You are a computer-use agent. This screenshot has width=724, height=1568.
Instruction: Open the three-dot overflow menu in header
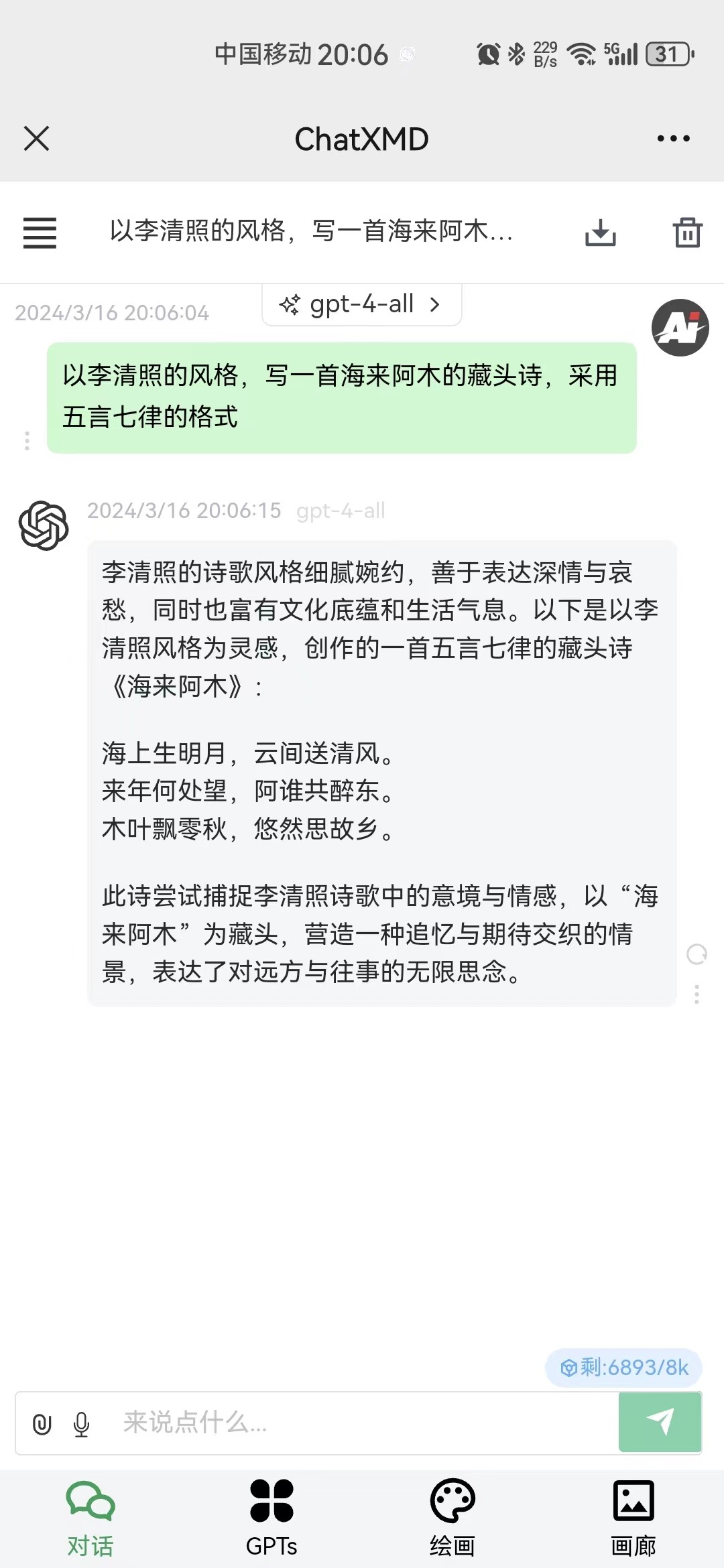coord(673,139)
